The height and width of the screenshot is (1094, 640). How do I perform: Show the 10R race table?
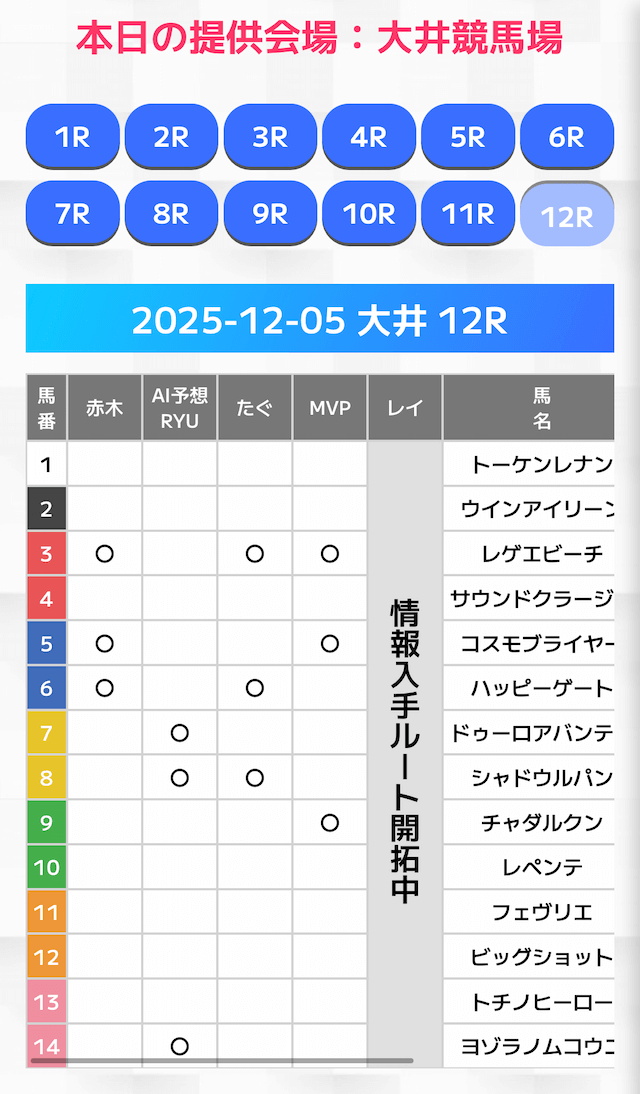[x=369, y=214]
